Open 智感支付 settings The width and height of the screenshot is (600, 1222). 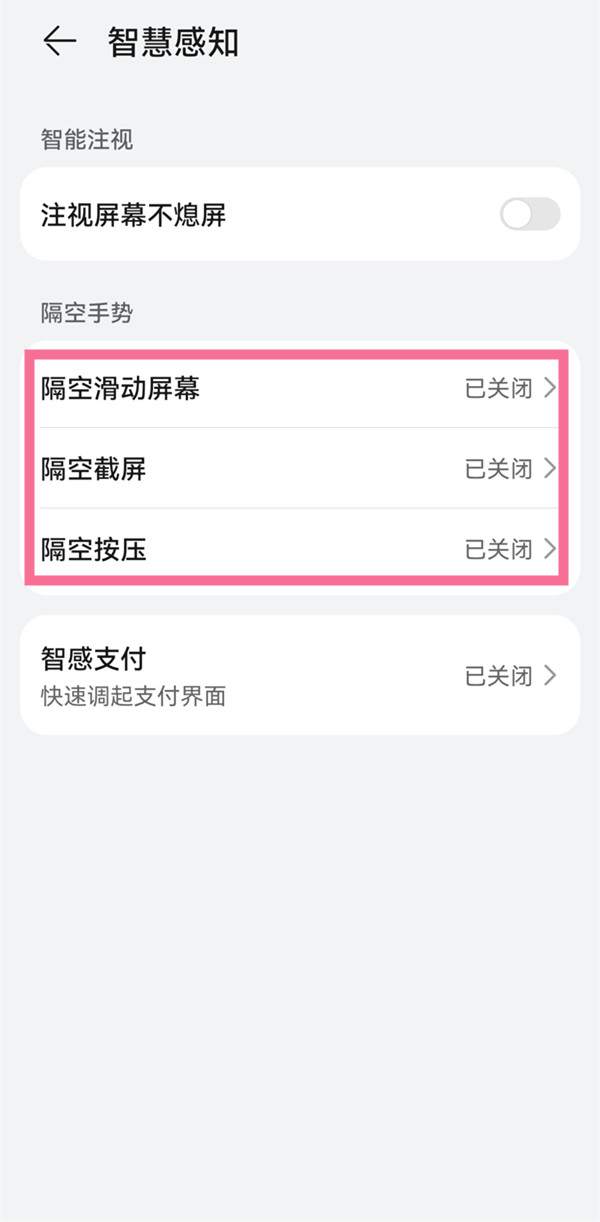click(x=299, y=675)
